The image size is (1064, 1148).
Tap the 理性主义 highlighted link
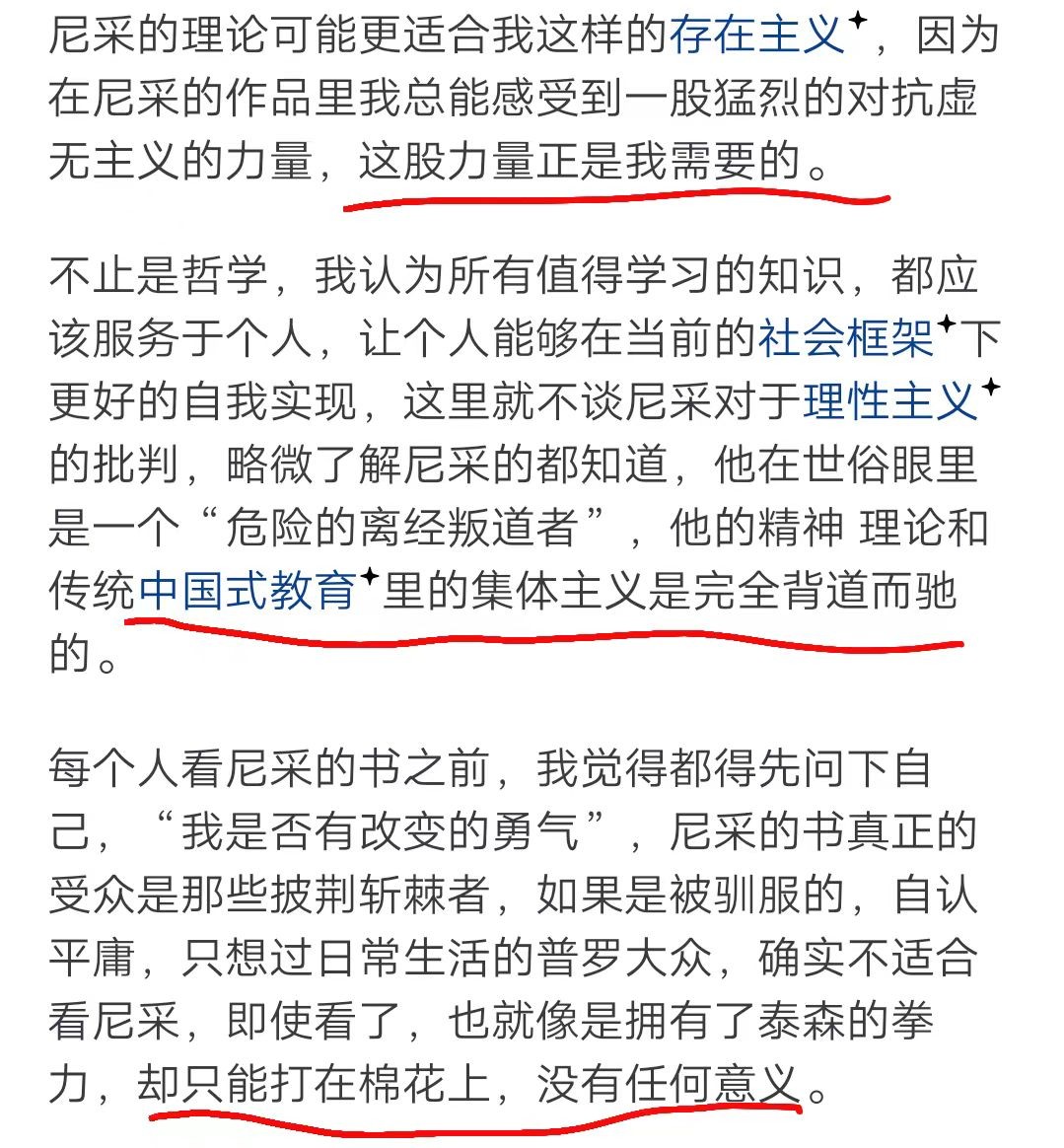(x=889, y=402)
